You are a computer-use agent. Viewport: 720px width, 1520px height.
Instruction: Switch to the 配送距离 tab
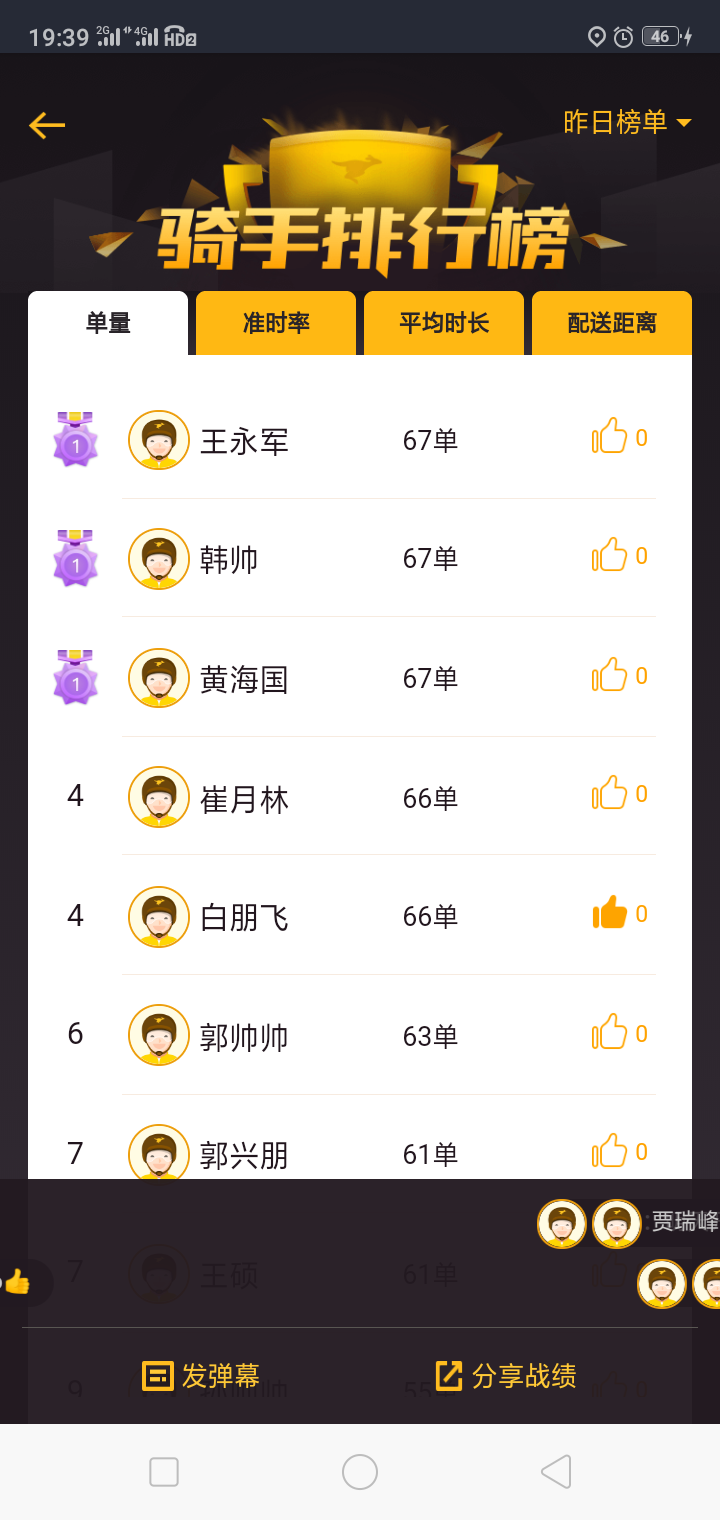pyautogui.click(x=612, y=323)
